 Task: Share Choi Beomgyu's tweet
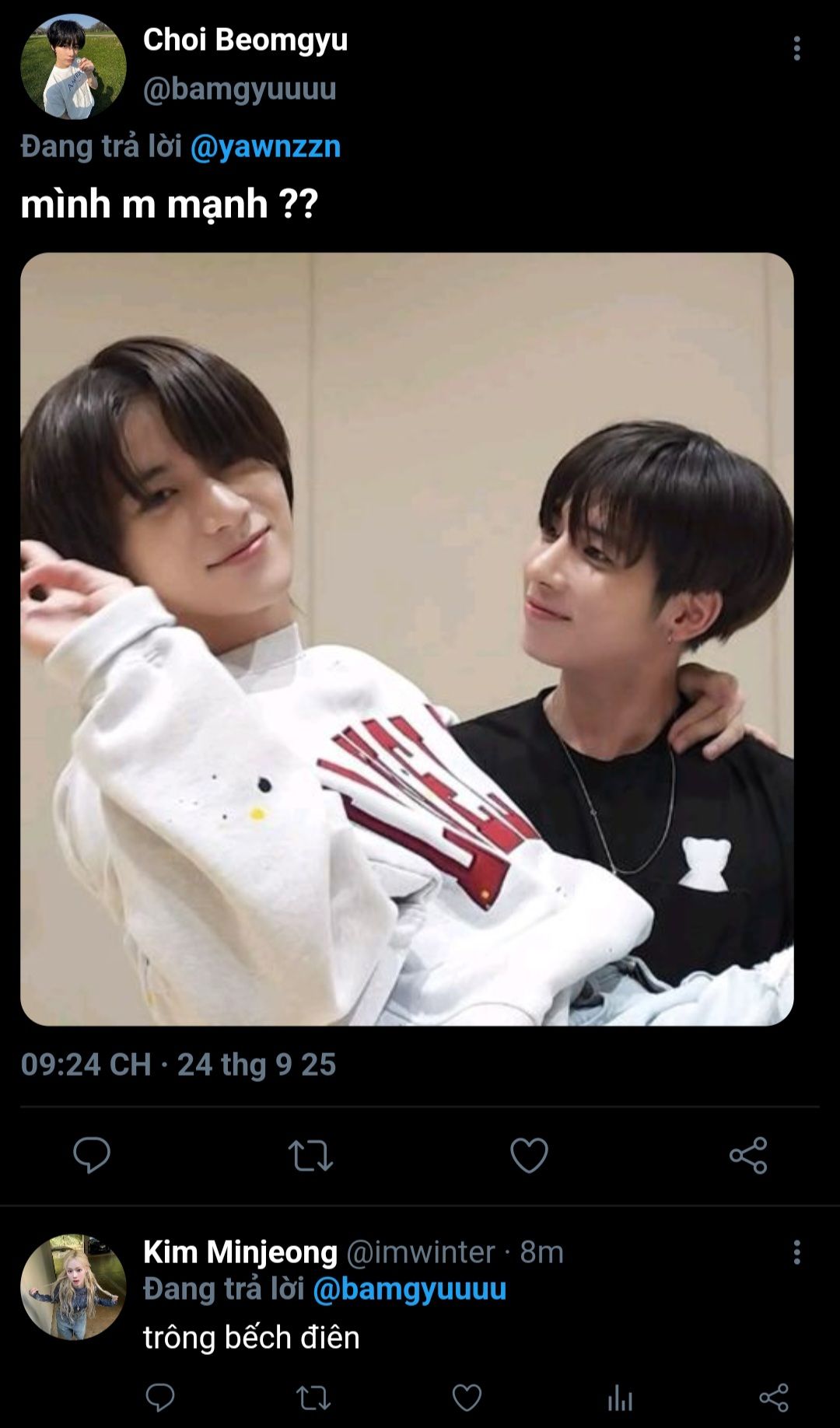pyautogui.click(x=748, y=1155)
